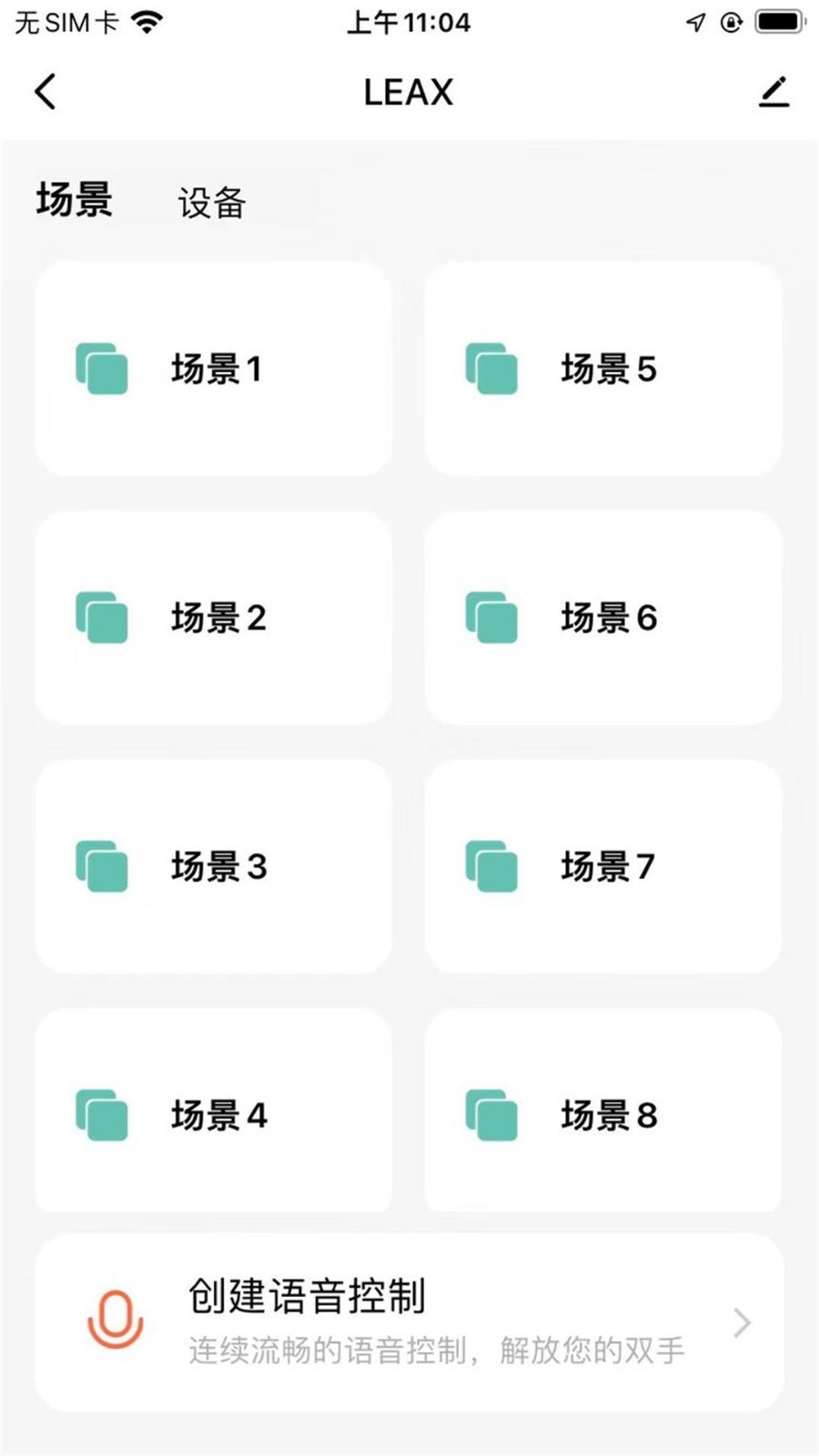Open the 场景8 card
Viewport: 819px width, 1456px height.
603,1110
